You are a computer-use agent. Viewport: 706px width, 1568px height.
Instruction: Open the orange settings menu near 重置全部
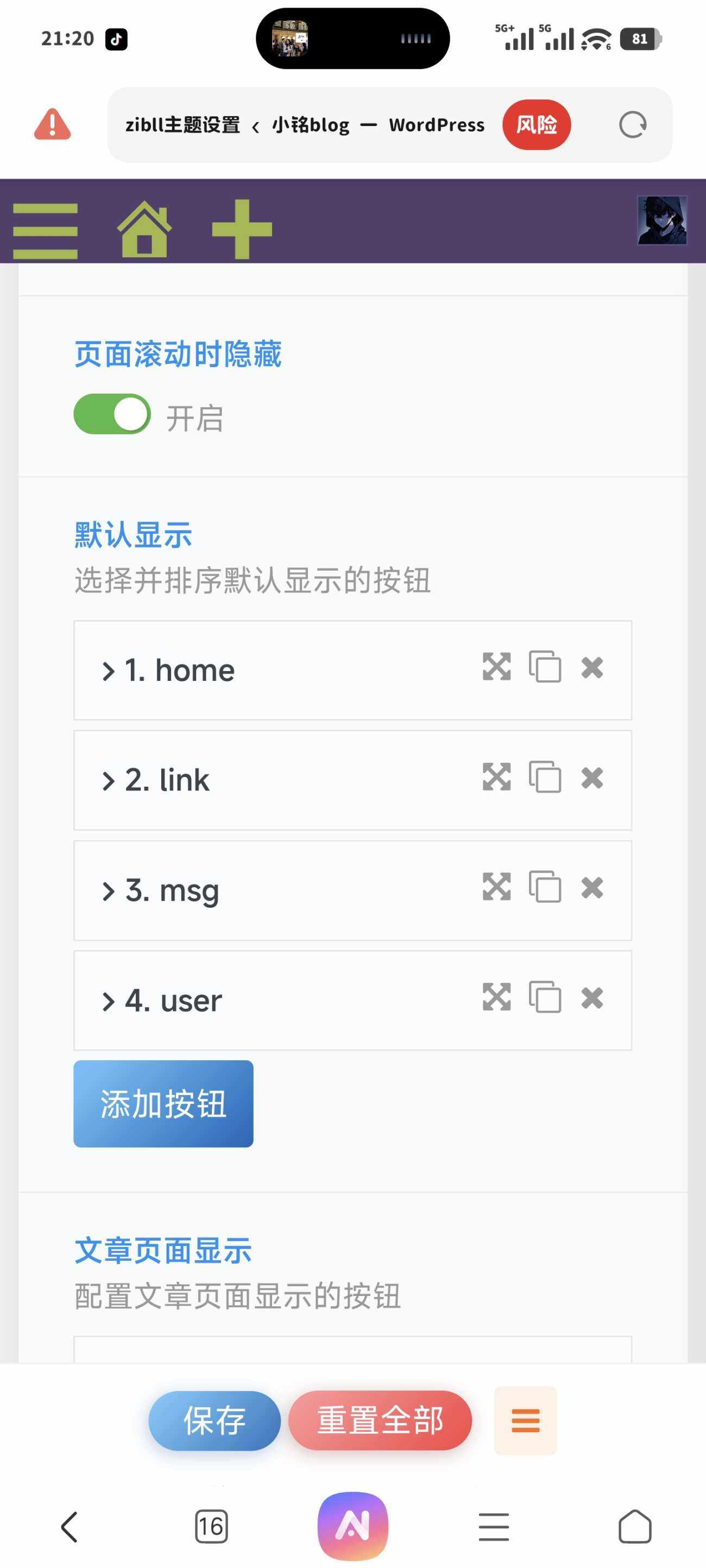coord(525,1420)
